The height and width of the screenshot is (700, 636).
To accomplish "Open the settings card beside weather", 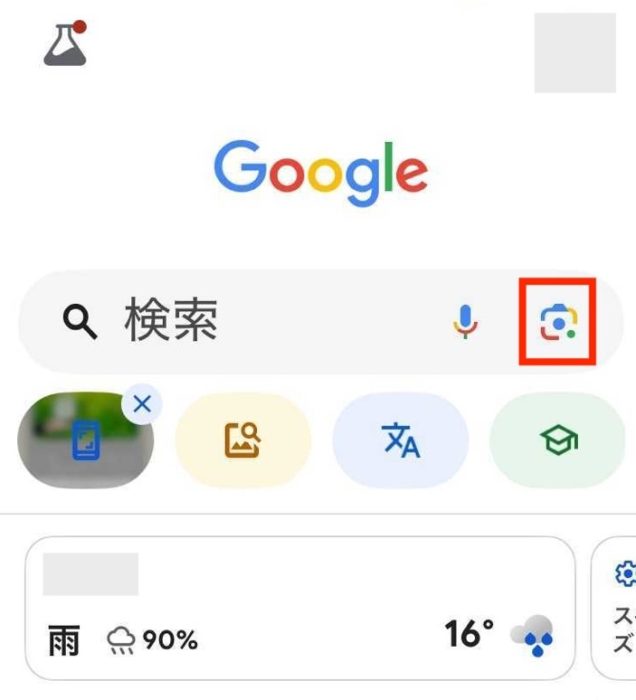I will pos(618,608).
